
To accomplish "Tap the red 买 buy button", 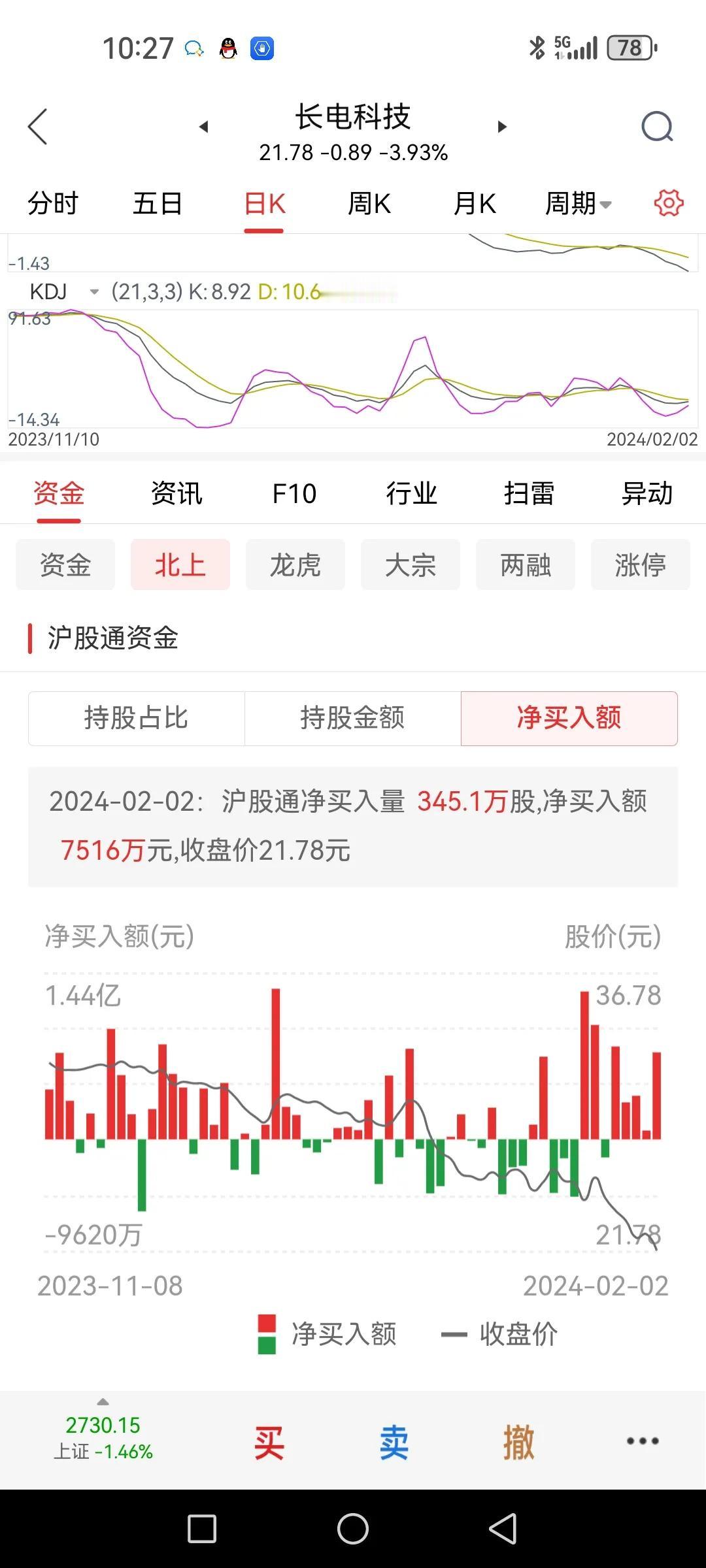I will (x=269, y=1442).
